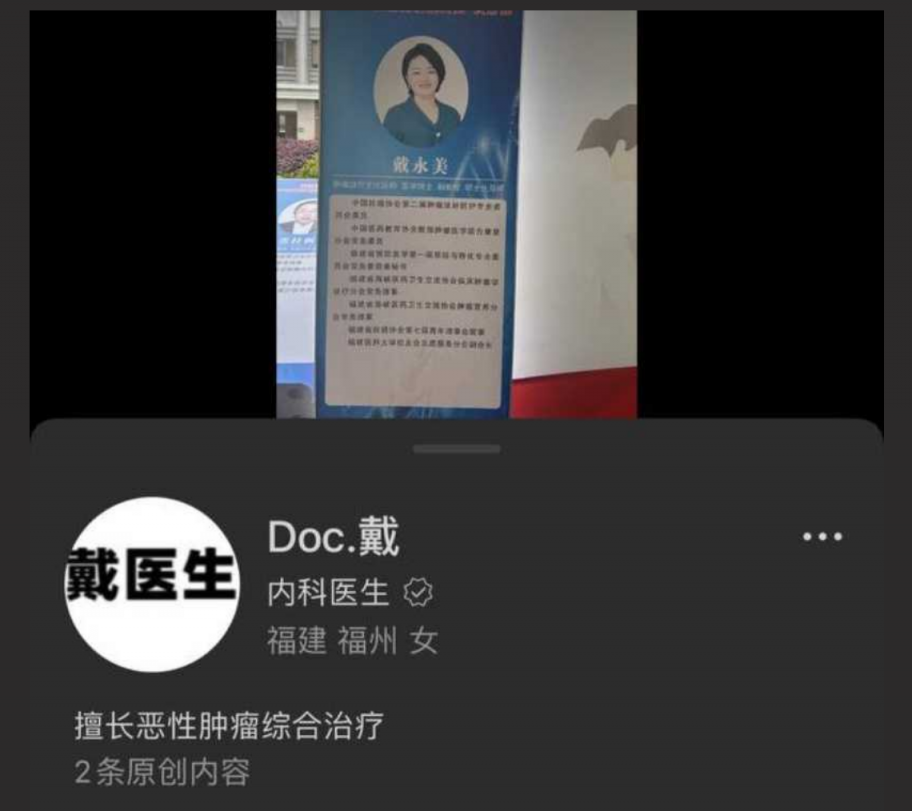The image size is (912, 811).
Task: Tap the bottom sheet's drag handle
Action: [x=456, y=449]
